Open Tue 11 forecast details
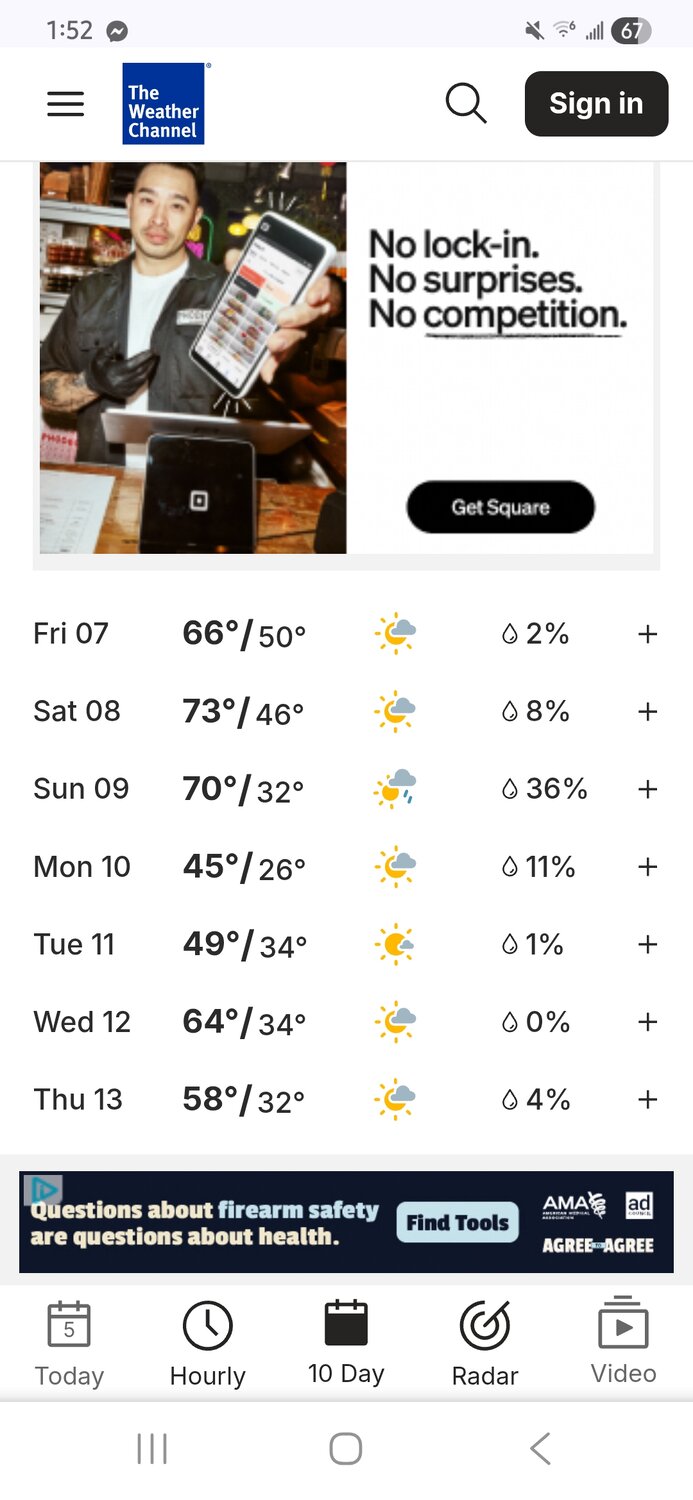 (x=648, y=944)
